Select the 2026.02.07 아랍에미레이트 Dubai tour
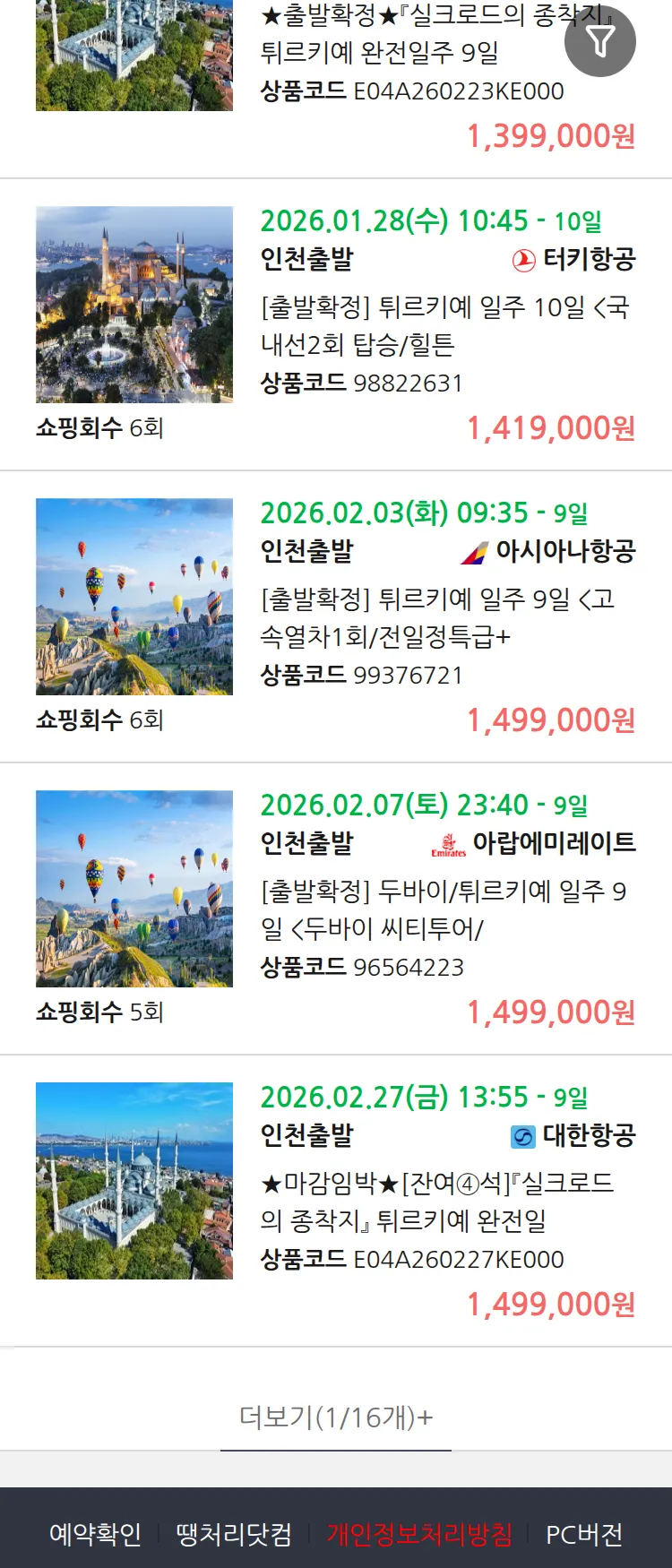672x1568 pixels. pos(445,909)
